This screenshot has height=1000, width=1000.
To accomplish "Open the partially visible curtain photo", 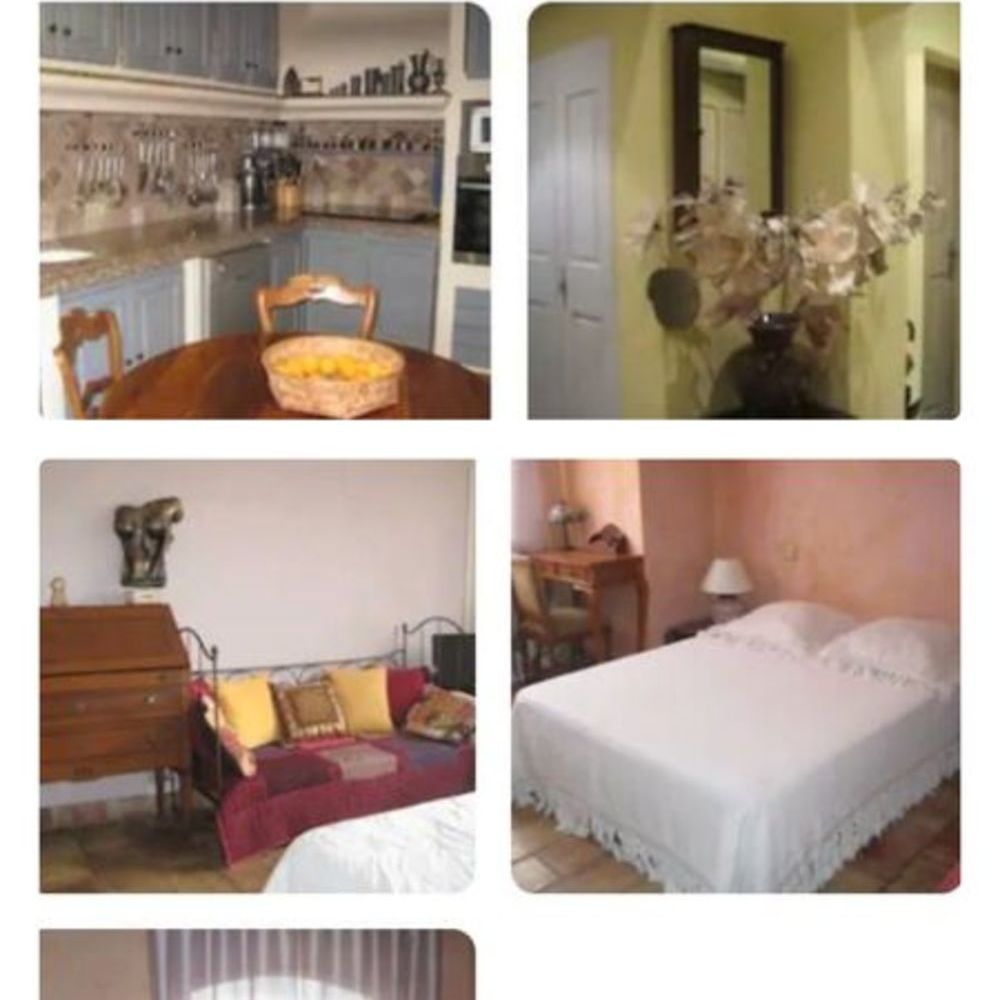I will coord(257,965).
